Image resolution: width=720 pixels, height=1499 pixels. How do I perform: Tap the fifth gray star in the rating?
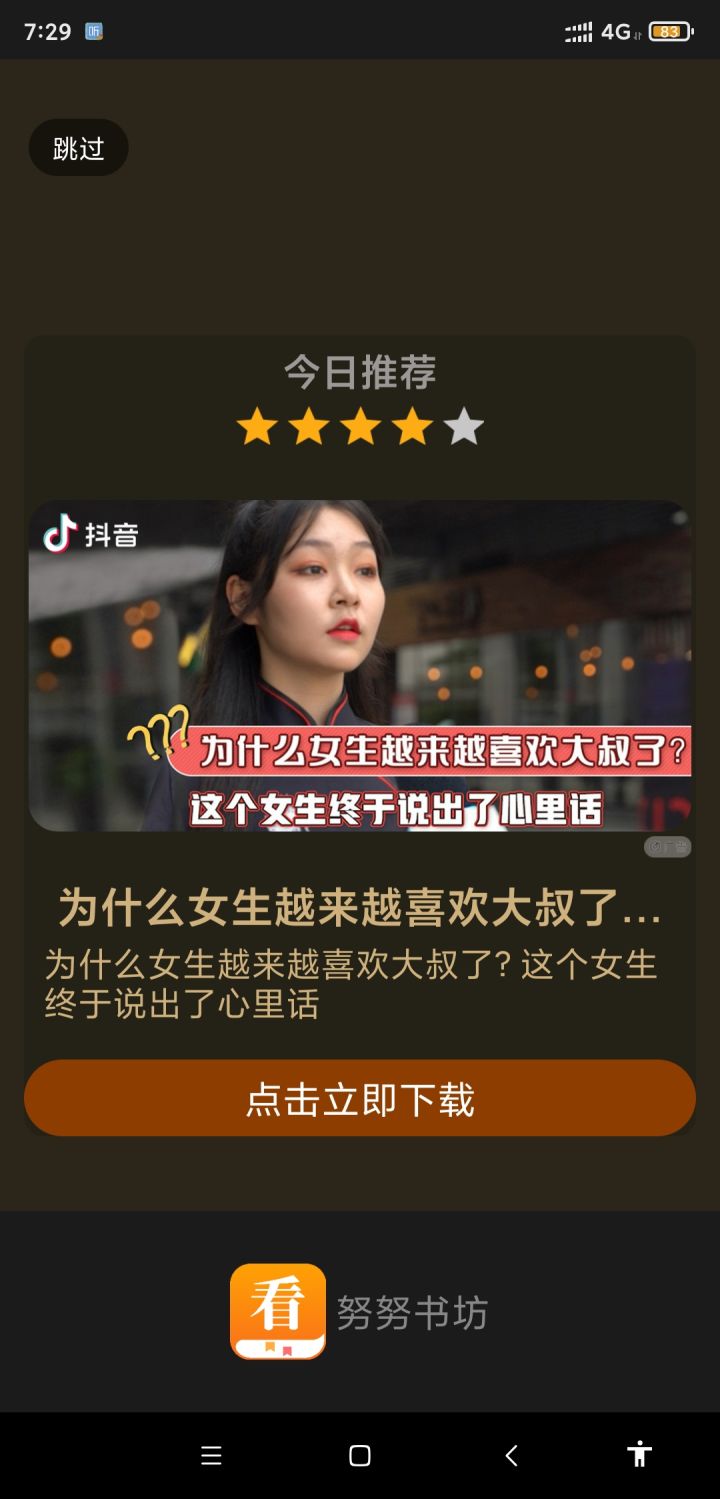463,426
